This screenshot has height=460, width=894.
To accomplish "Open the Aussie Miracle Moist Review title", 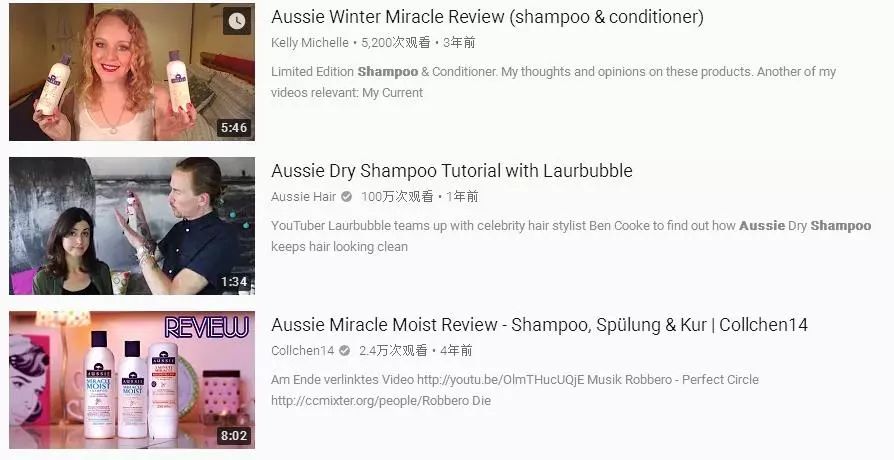I will (x=539, y=325).
